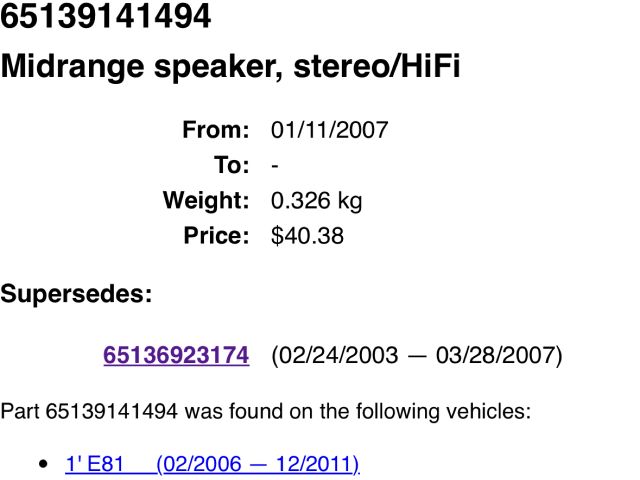Open the 1' E81 vehicle link

coord(212,464)
